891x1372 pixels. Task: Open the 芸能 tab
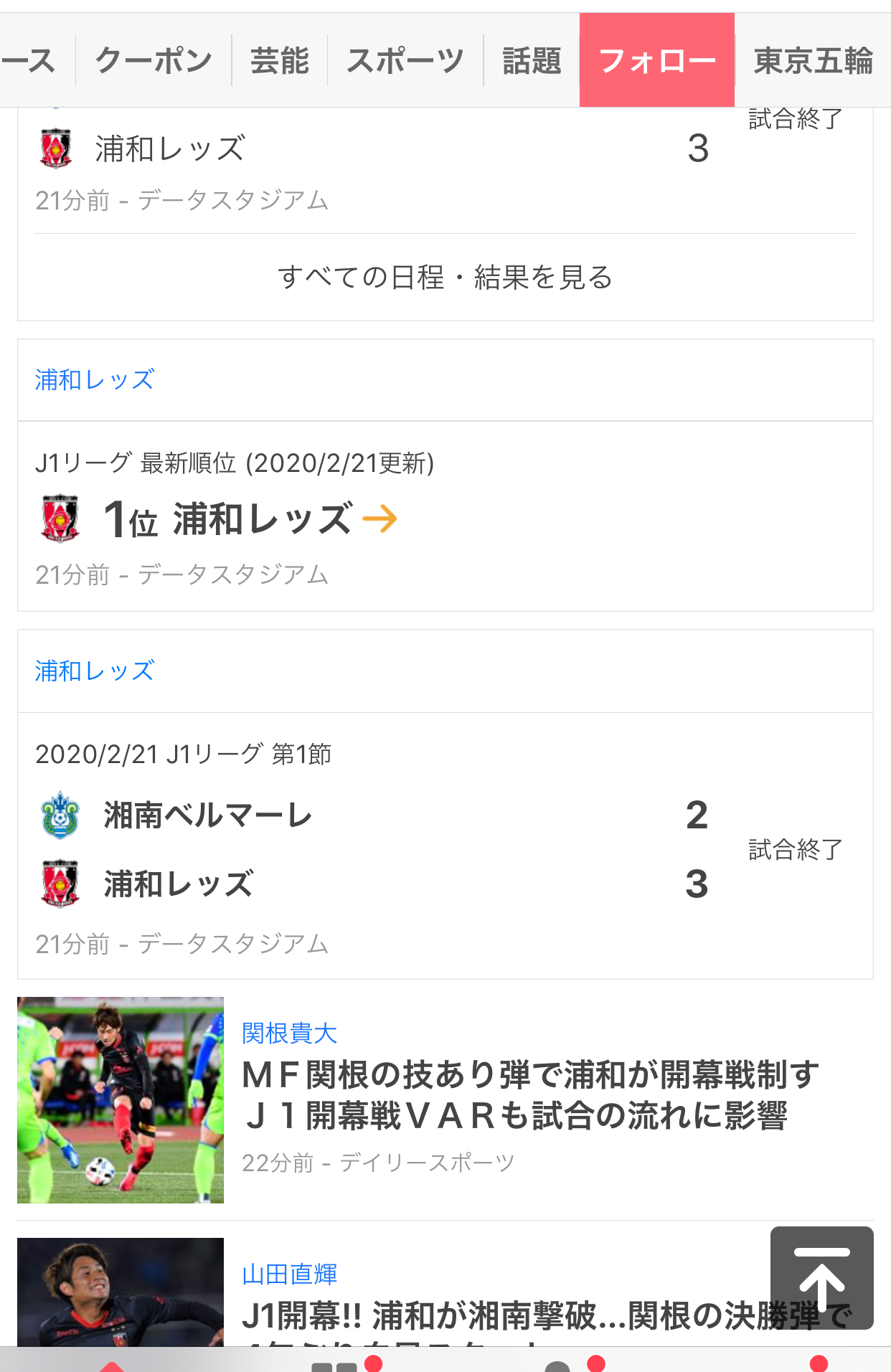pyautogui.click(x=280, y=61)
